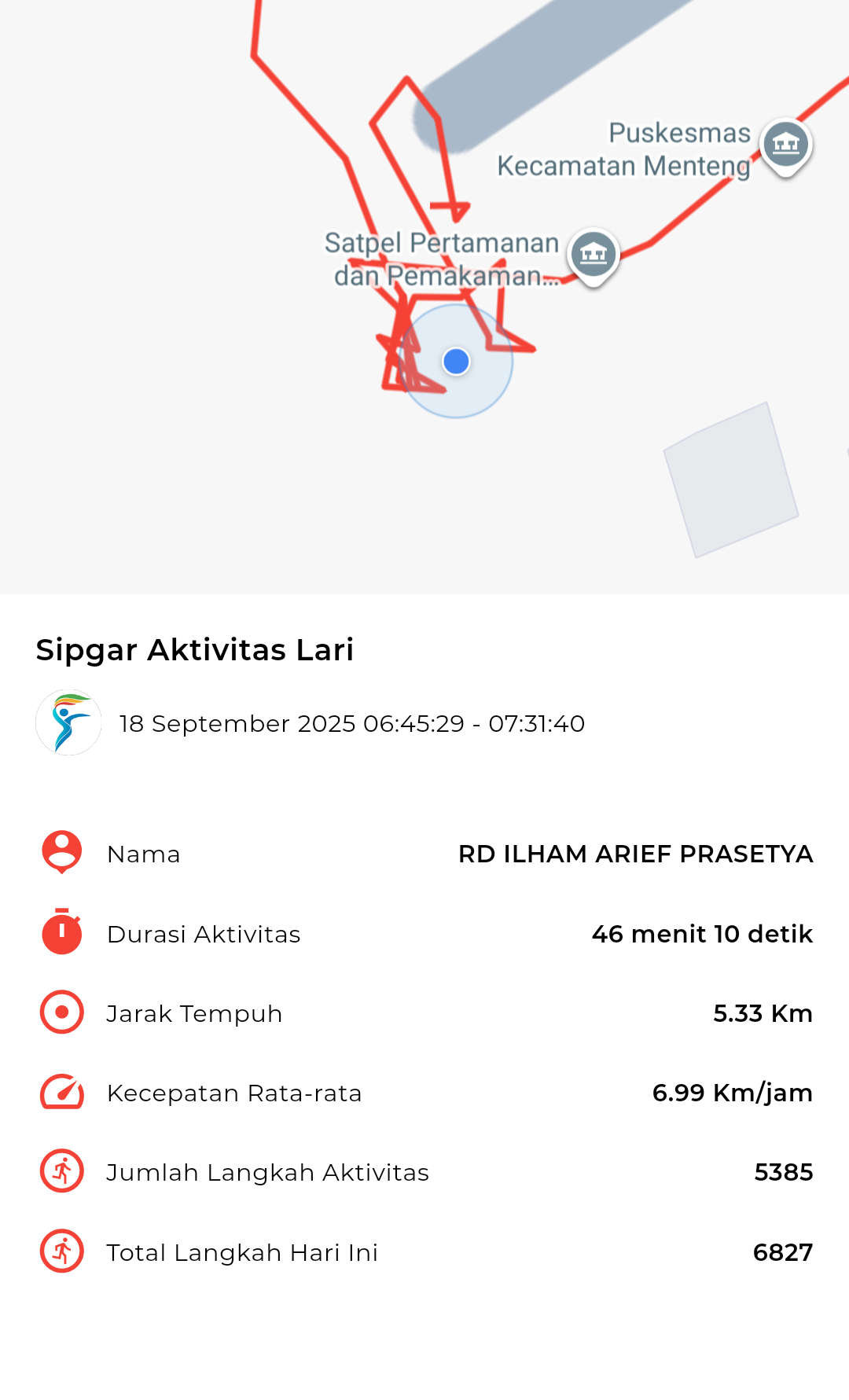Open the Puskesmas Kecamatan Menteng map marker
The image size is (849, 1400).
785,145
